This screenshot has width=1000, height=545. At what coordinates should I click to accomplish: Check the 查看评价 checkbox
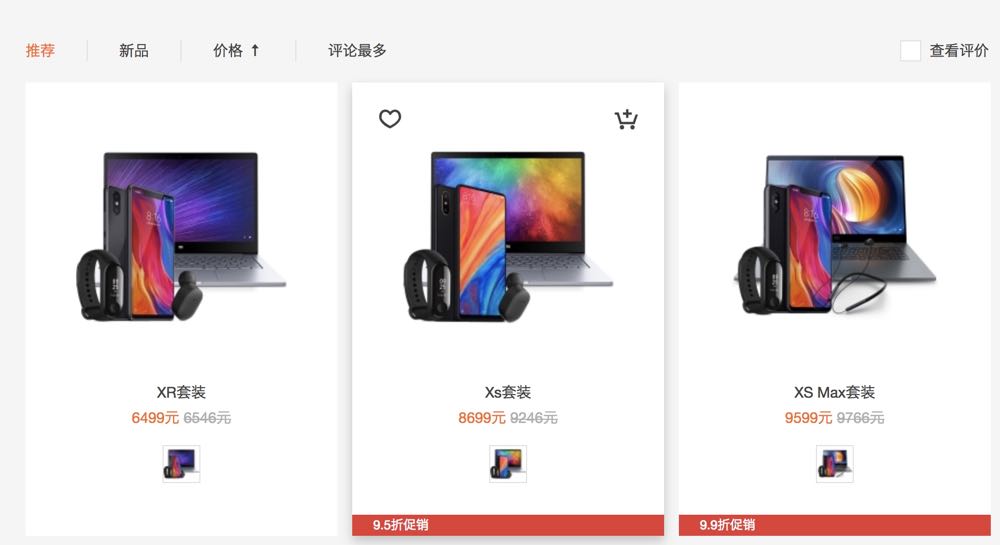tap(910, 51)
